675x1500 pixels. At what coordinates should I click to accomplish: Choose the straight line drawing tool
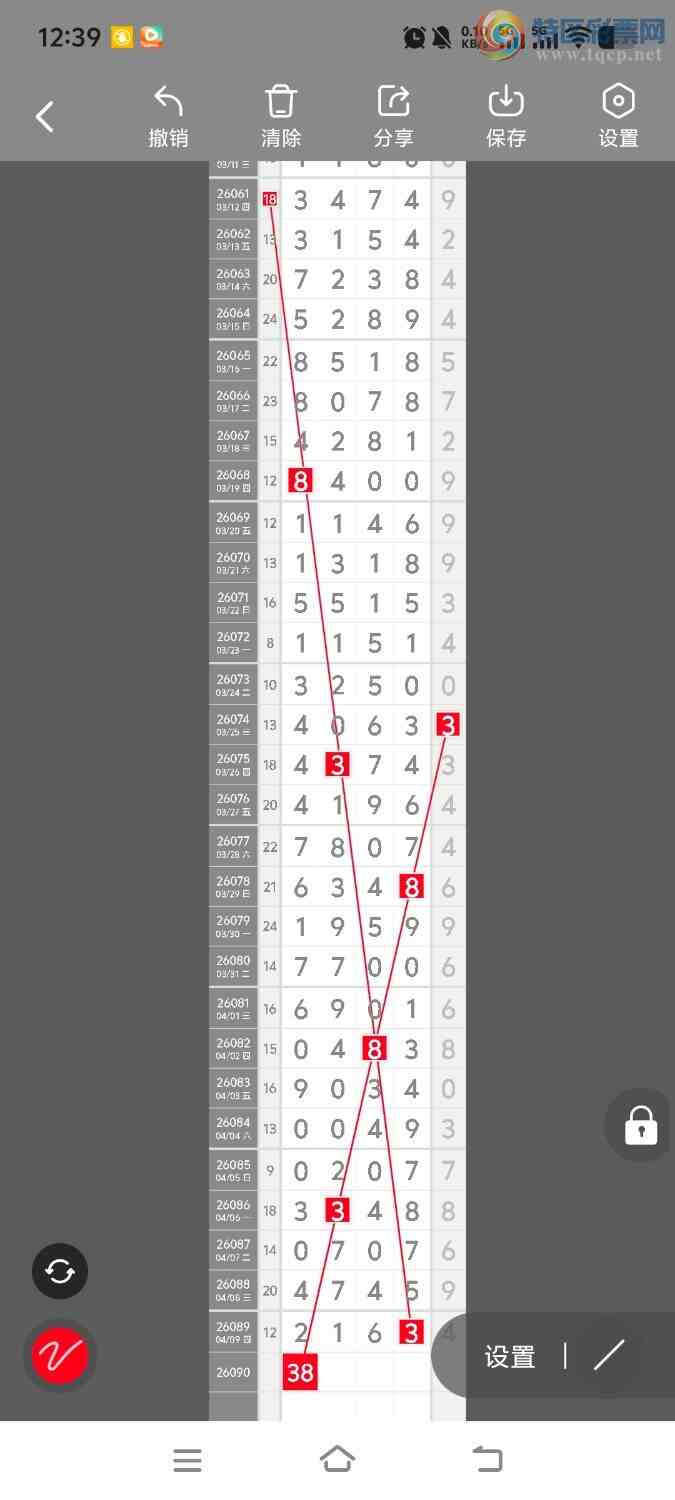[x=608, y=1356]
